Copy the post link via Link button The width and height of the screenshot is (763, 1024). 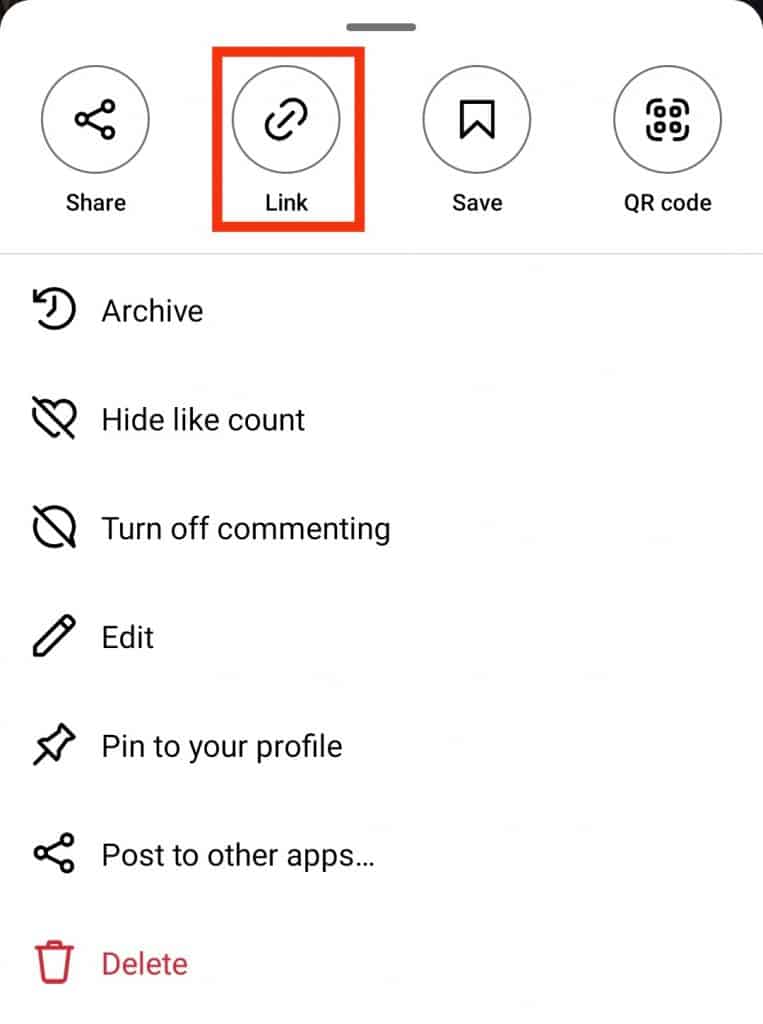(x=287, y=119)
